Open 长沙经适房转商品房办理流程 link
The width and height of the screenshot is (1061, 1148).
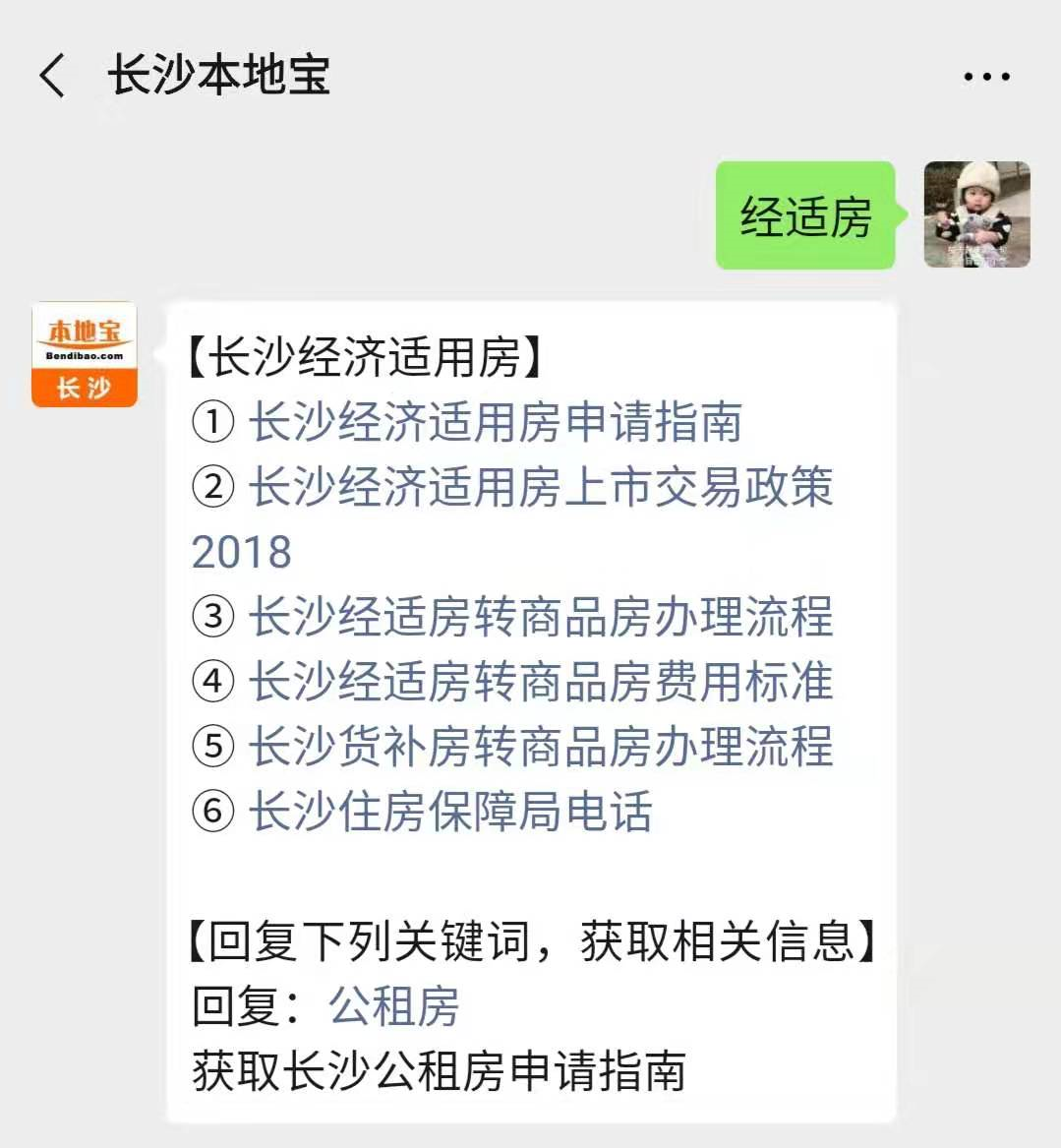[540, 617]
